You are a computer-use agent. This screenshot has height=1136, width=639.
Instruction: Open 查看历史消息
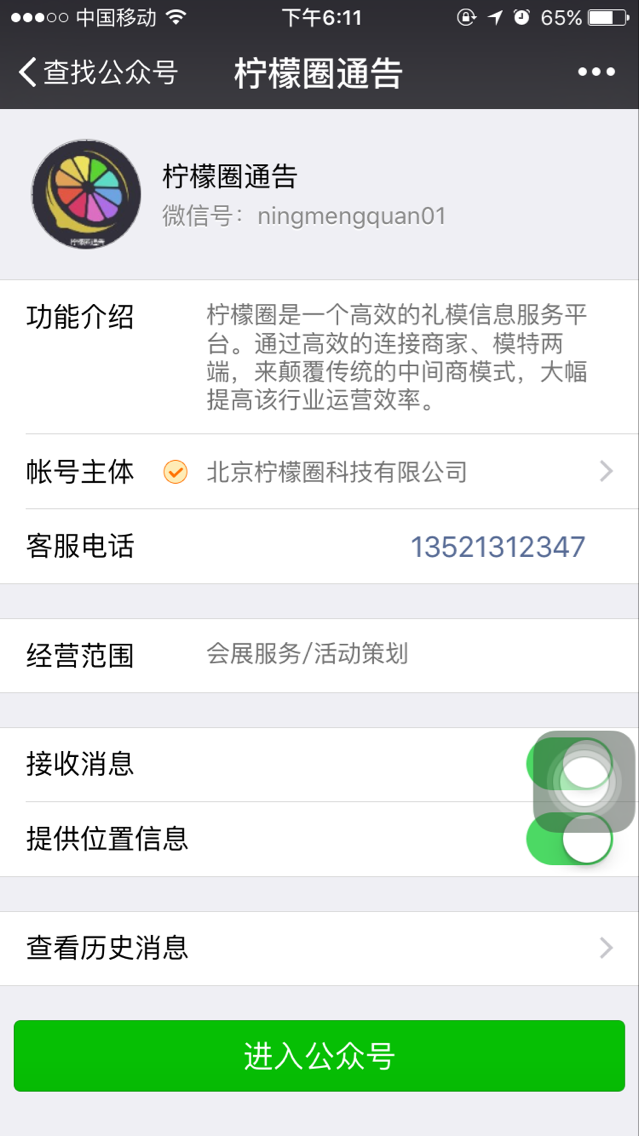[319, 948]
